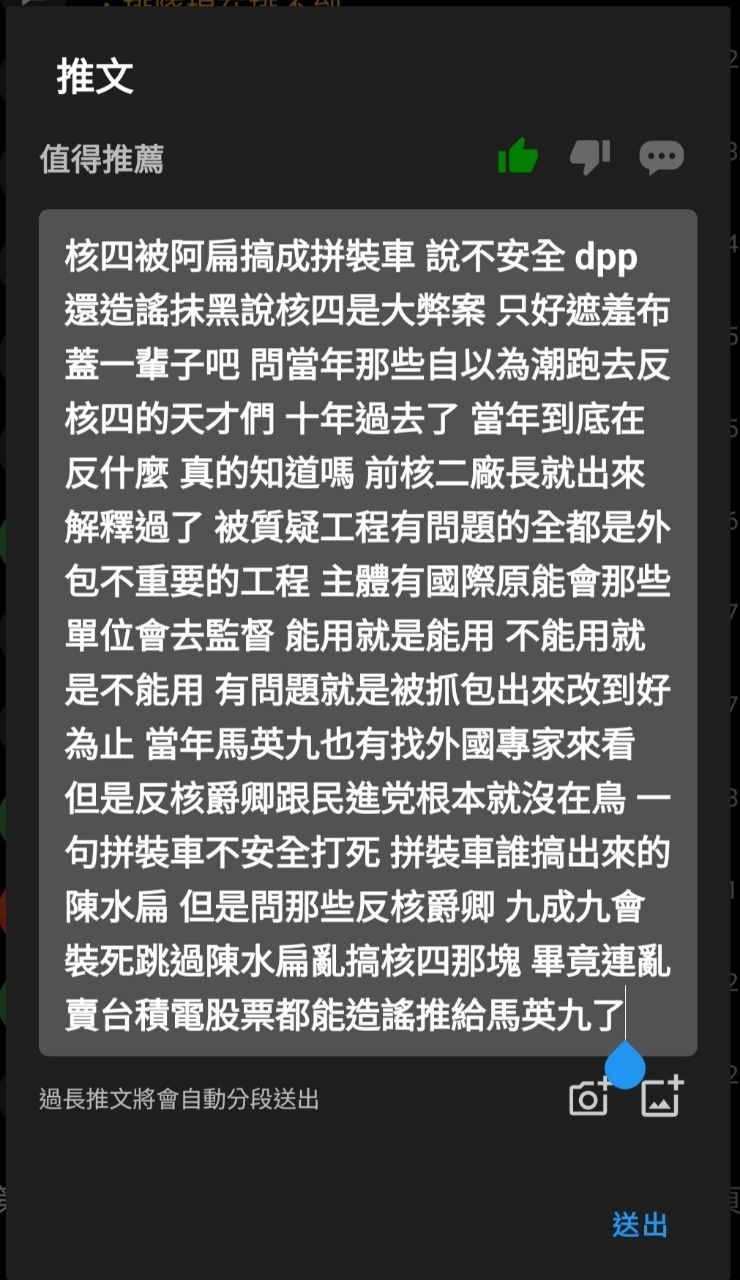Image resolution: width=740 pixels, height=1280 pixels.
Task: Choose the neutral comment bubble icon
Action: click(x=661, y=157)
